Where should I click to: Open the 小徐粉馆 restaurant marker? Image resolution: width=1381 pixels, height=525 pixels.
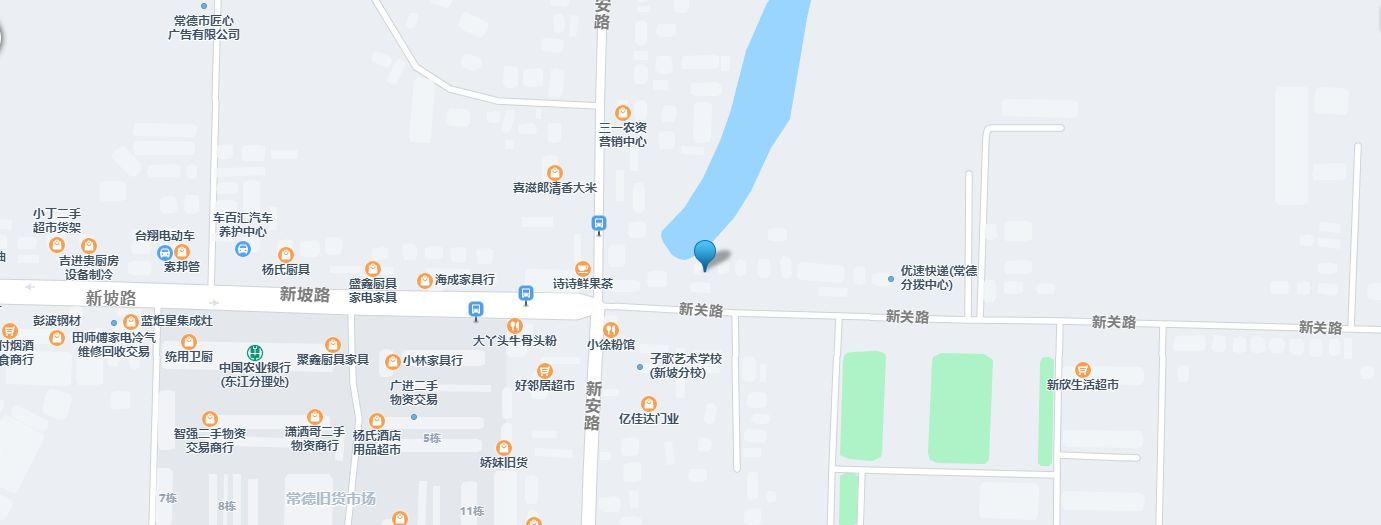click(611, 329)
